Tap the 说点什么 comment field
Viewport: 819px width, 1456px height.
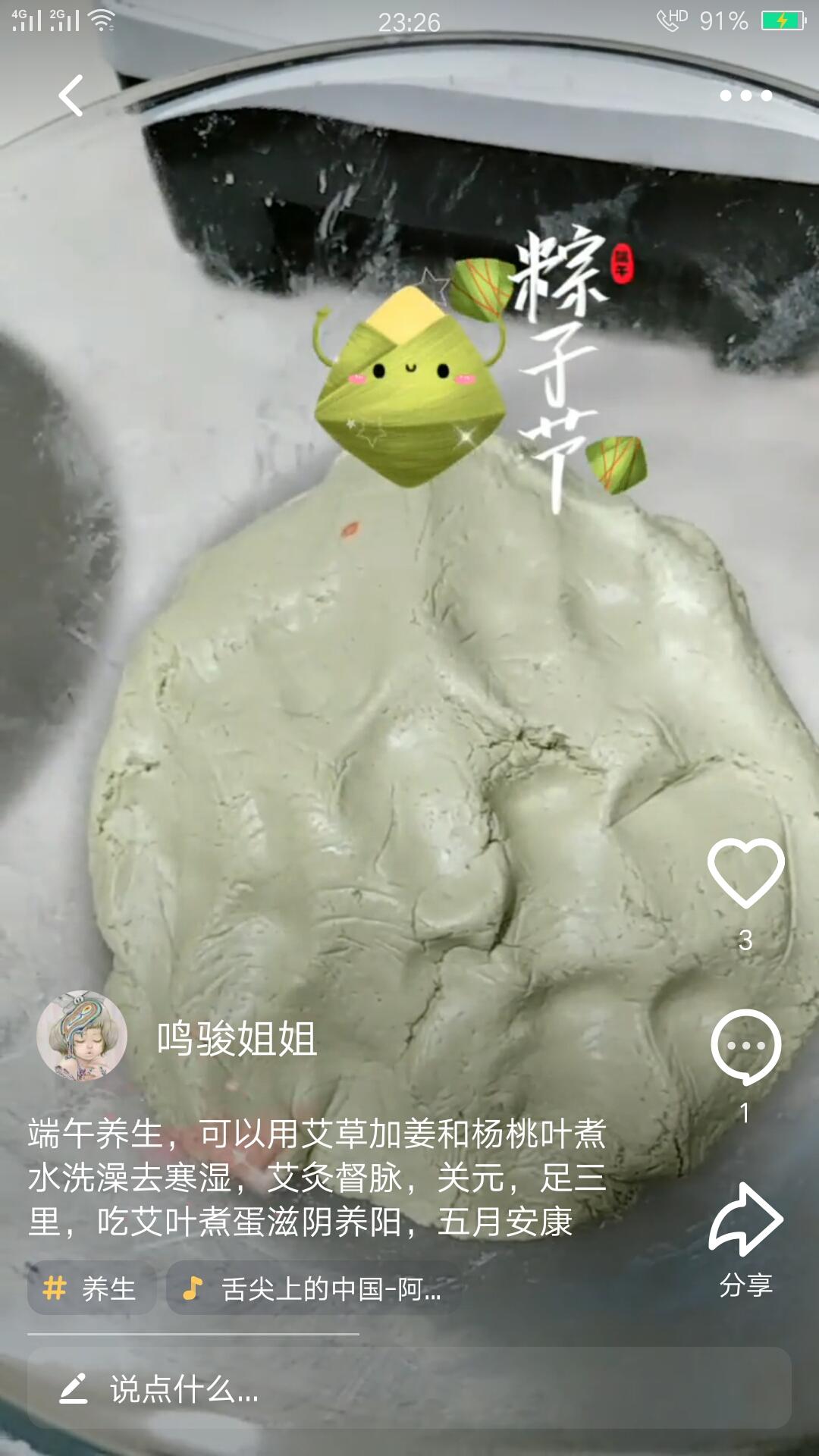tap(409, 1390)
